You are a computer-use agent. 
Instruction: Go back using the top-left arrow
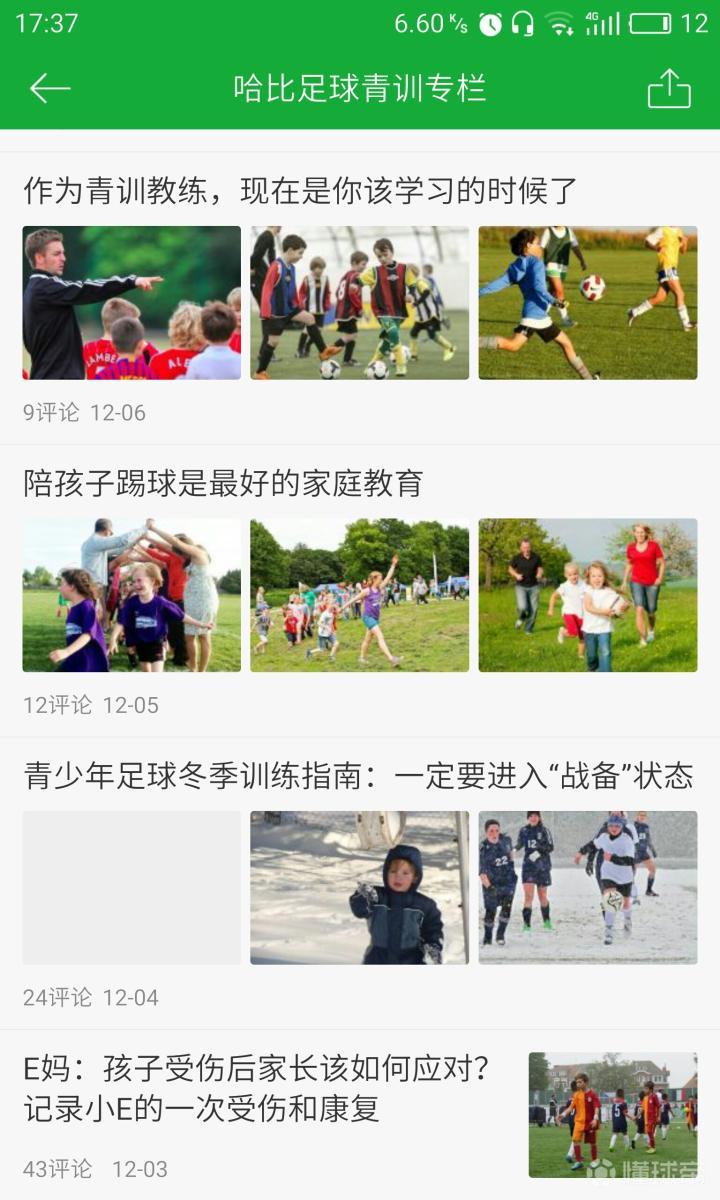(x=50, y=88)
